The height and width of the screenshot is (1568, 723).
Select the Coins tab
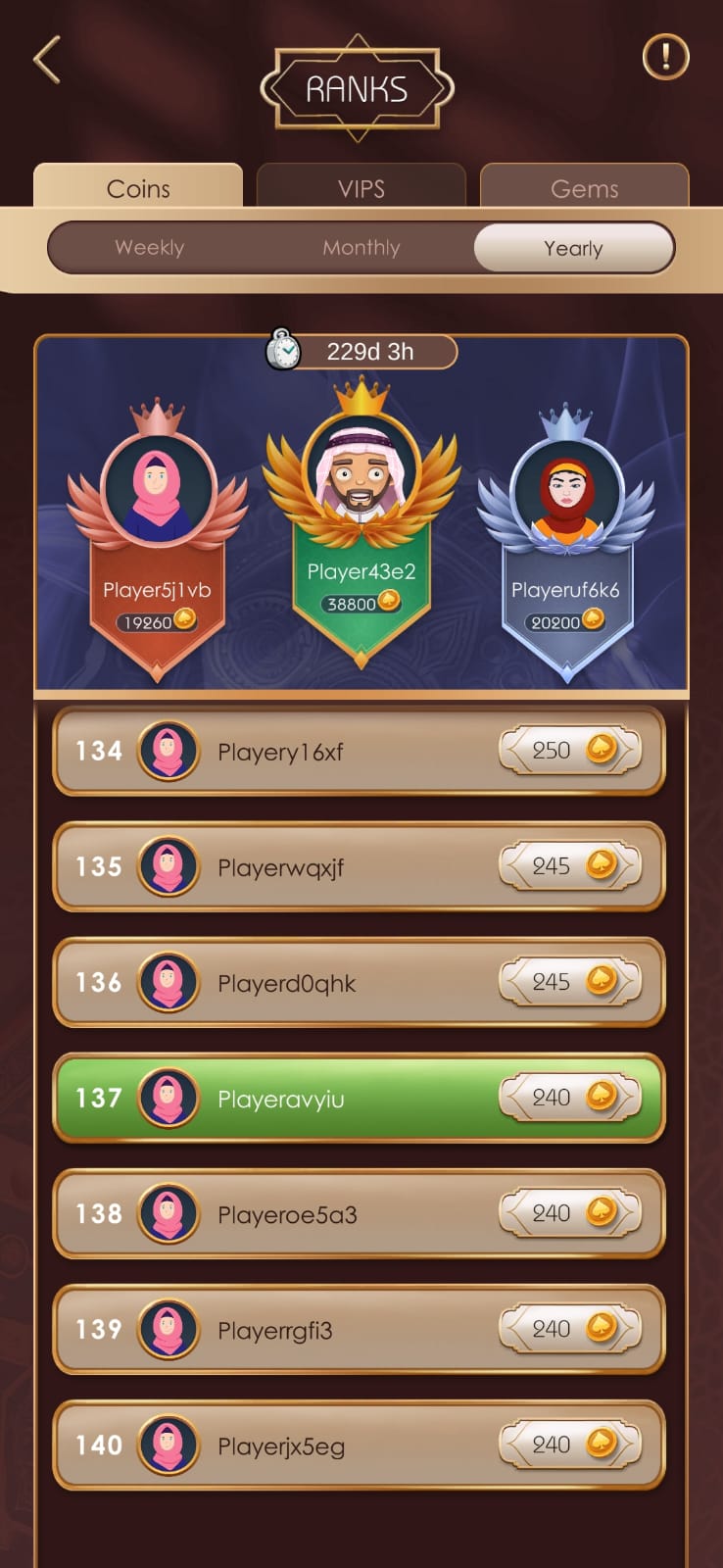pos(138,187)
